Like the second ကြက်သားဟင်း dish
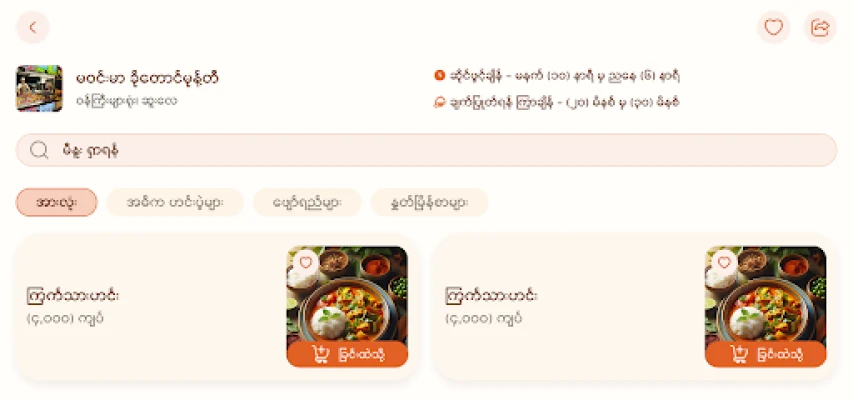The height and width of the screenshot is (400, 853). [x=723, y=262]
